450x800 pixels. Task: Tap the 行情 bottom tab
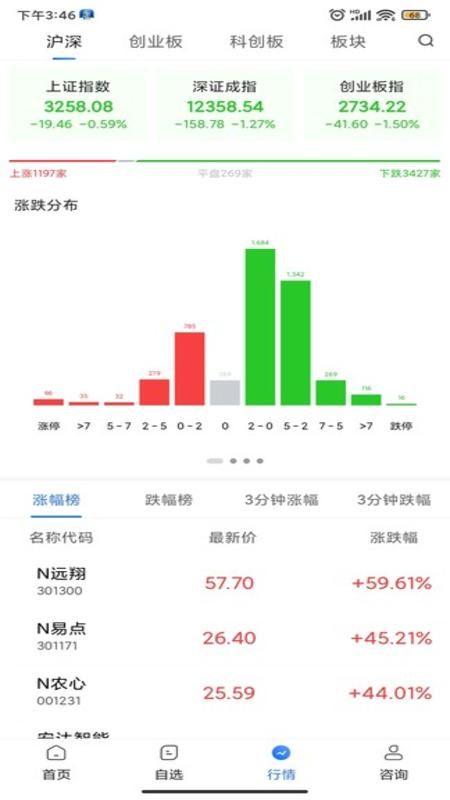pos(281,763)
